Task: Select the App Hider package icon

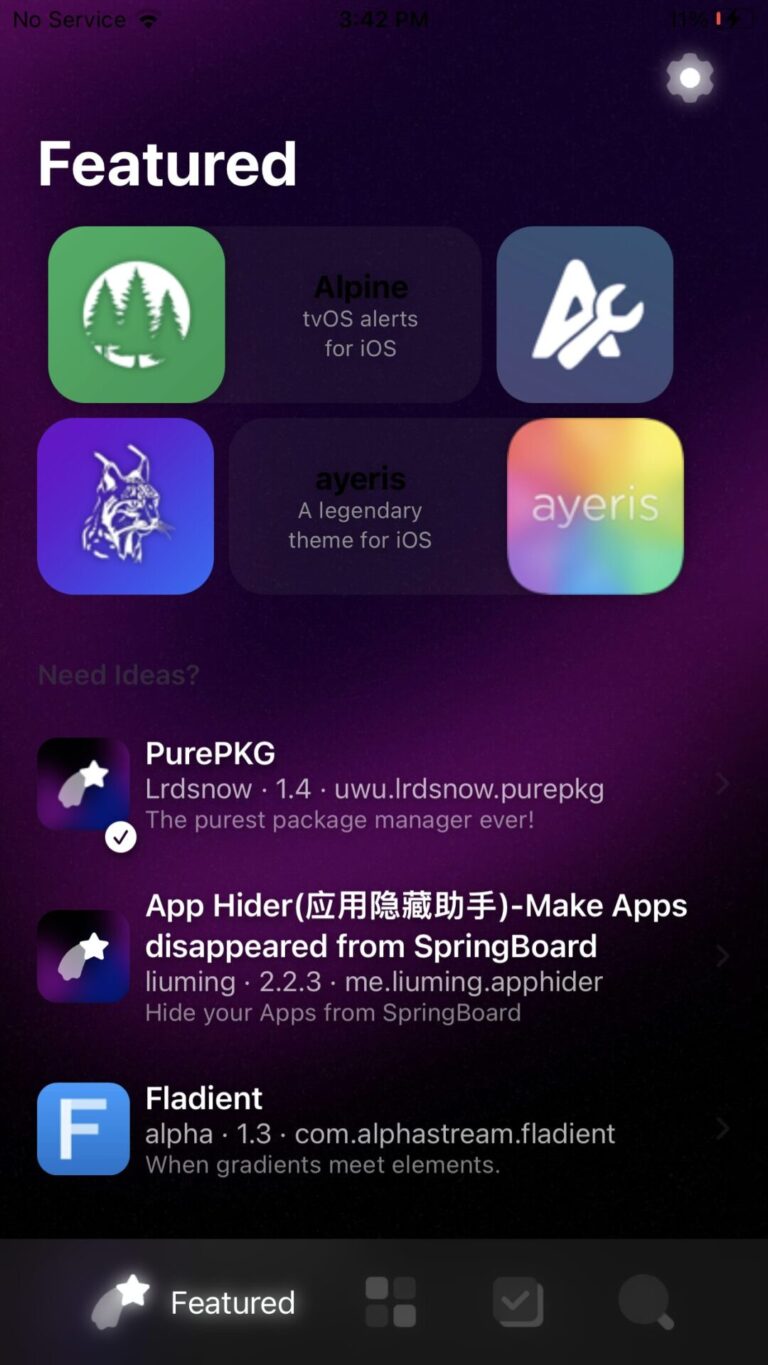Action: (83, 956)
